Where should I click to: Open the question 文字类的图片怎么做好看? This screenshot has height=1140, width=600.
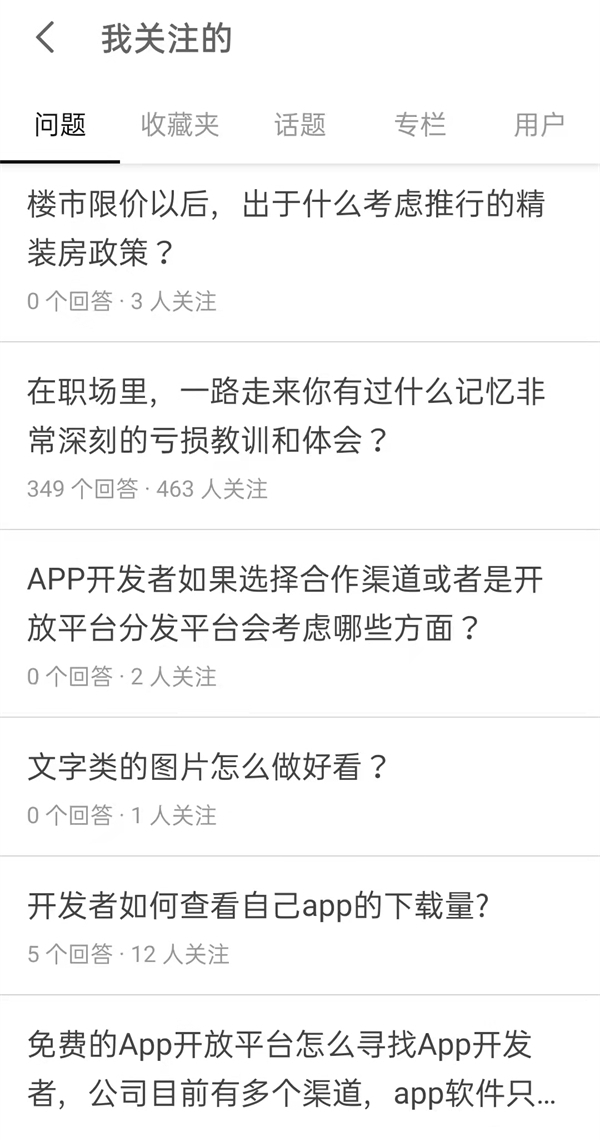208,768
